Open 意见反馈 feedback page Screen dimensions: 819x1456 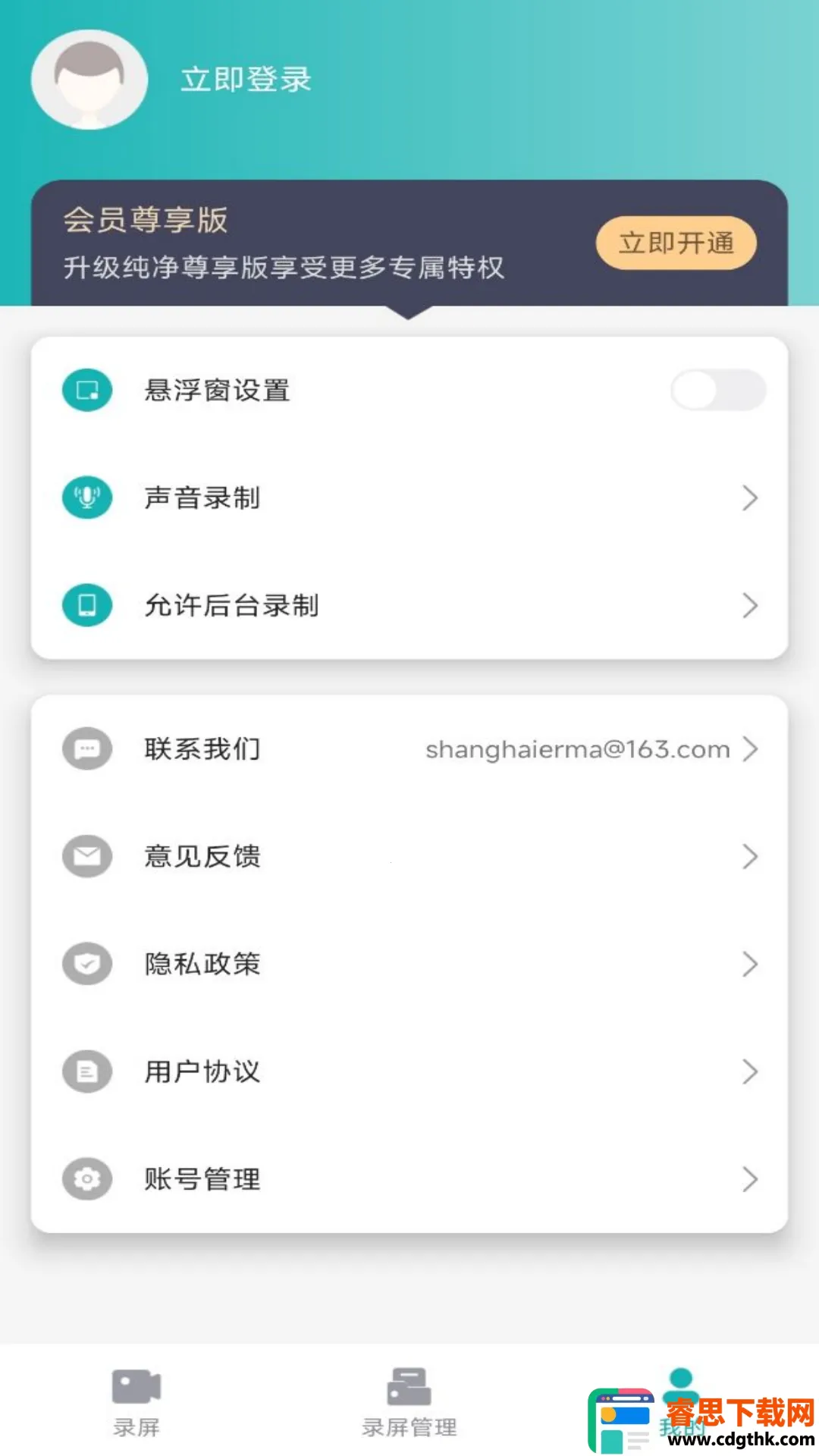409,857
